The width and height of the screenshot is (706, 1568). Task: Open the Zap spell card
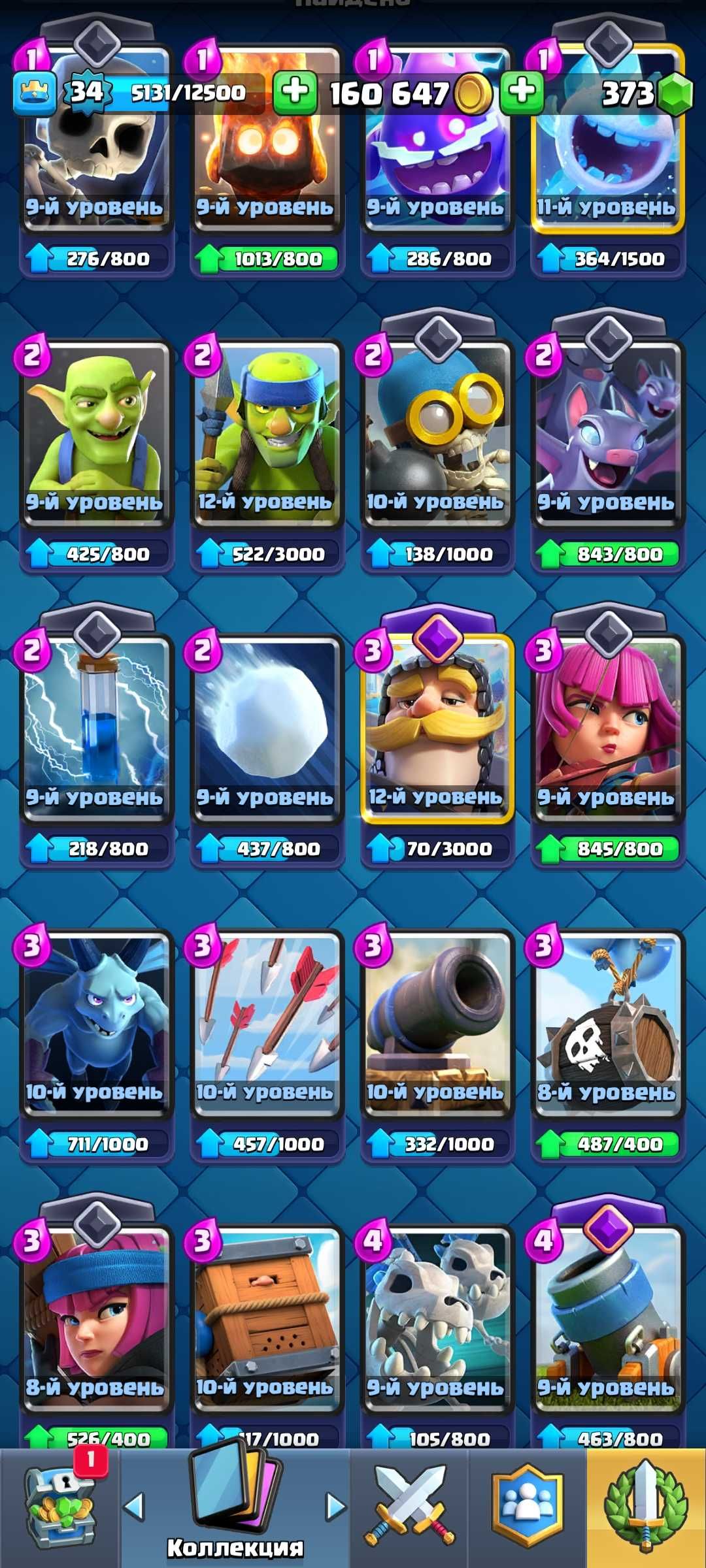[x=96, y=728]
